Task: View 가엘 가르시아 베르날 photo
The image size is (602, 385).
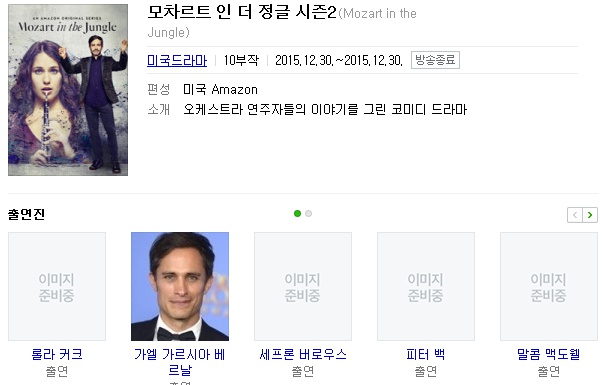Action: [x=180, y=286]
